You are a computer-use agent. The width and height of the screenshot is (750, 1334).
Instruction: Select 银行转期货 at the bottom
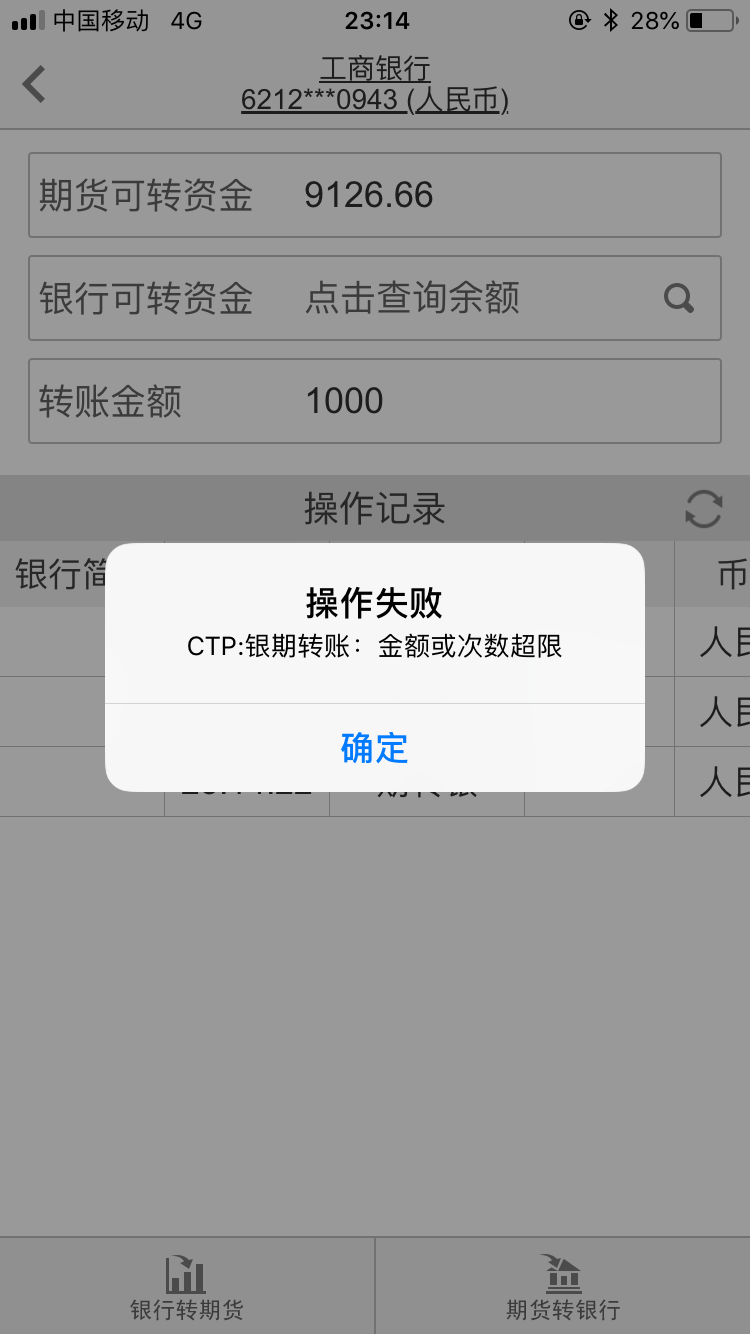pyautogui.click(x=187, y=1287)
